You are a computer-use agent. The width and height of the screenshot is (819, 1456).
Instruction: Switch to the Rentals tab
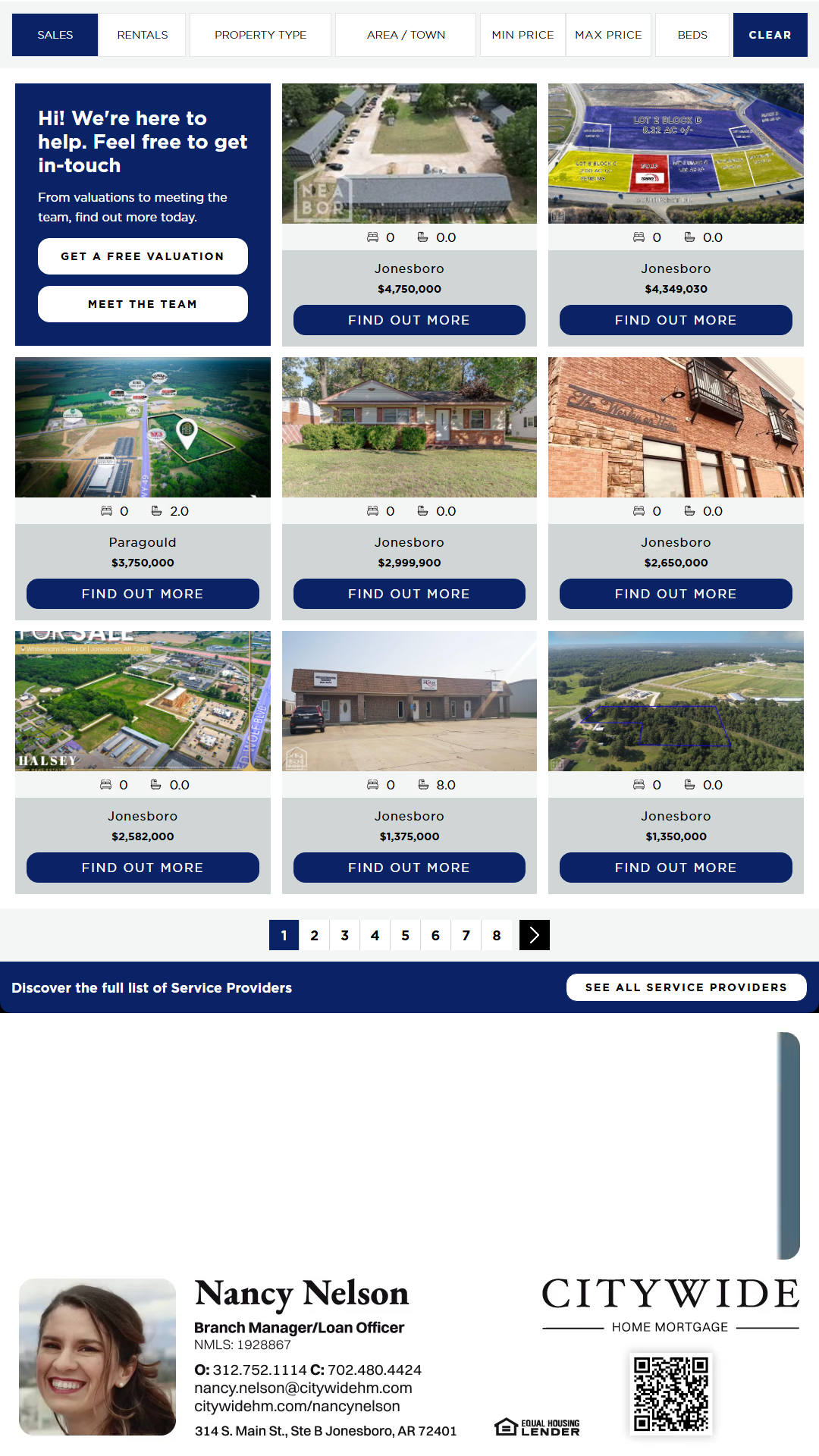coord(142,35)
